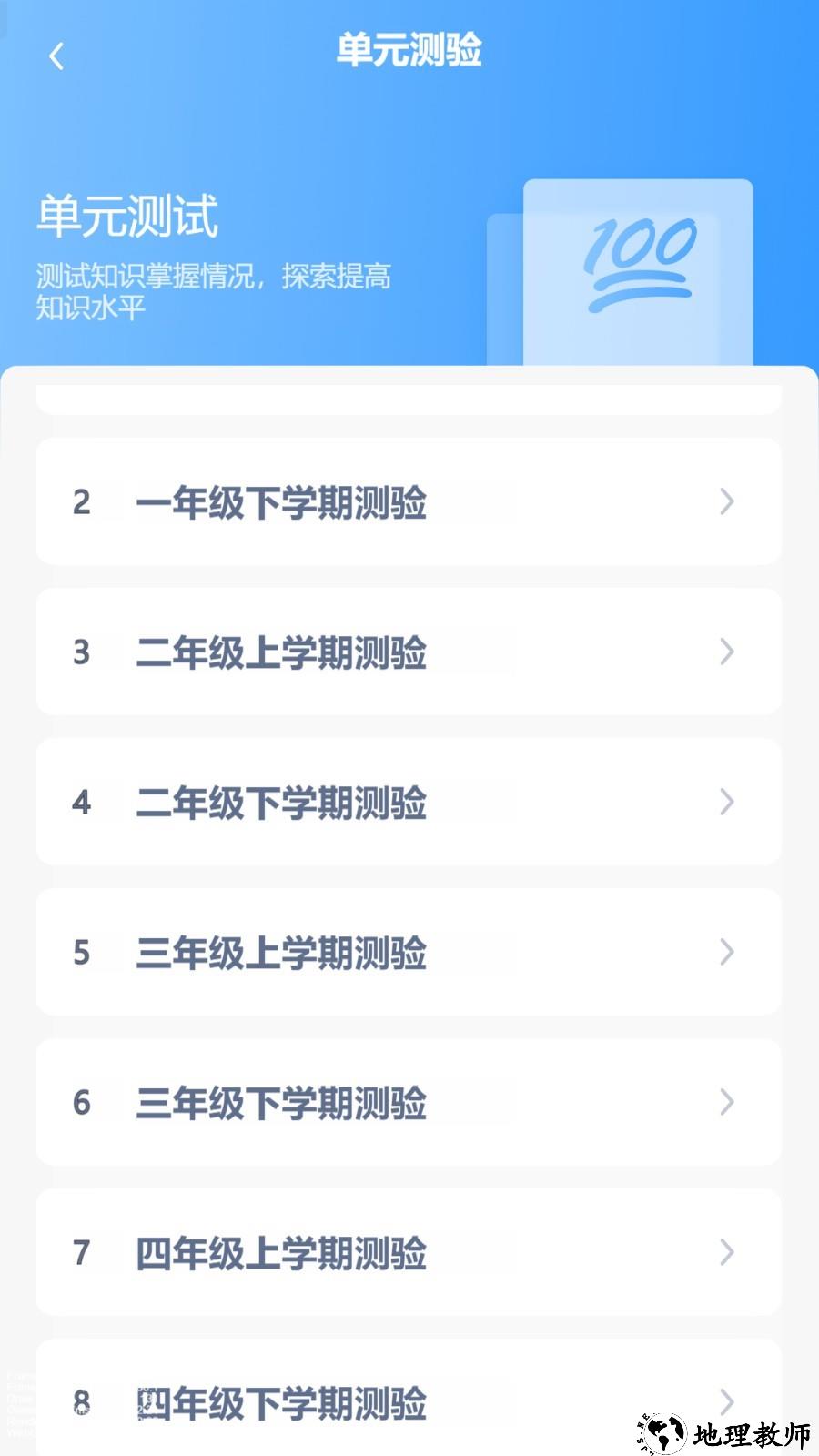Screen dimensions: 819x1456
Task: Tap the chevron next to 一年级下学期测验
Action: click(725, 501)
